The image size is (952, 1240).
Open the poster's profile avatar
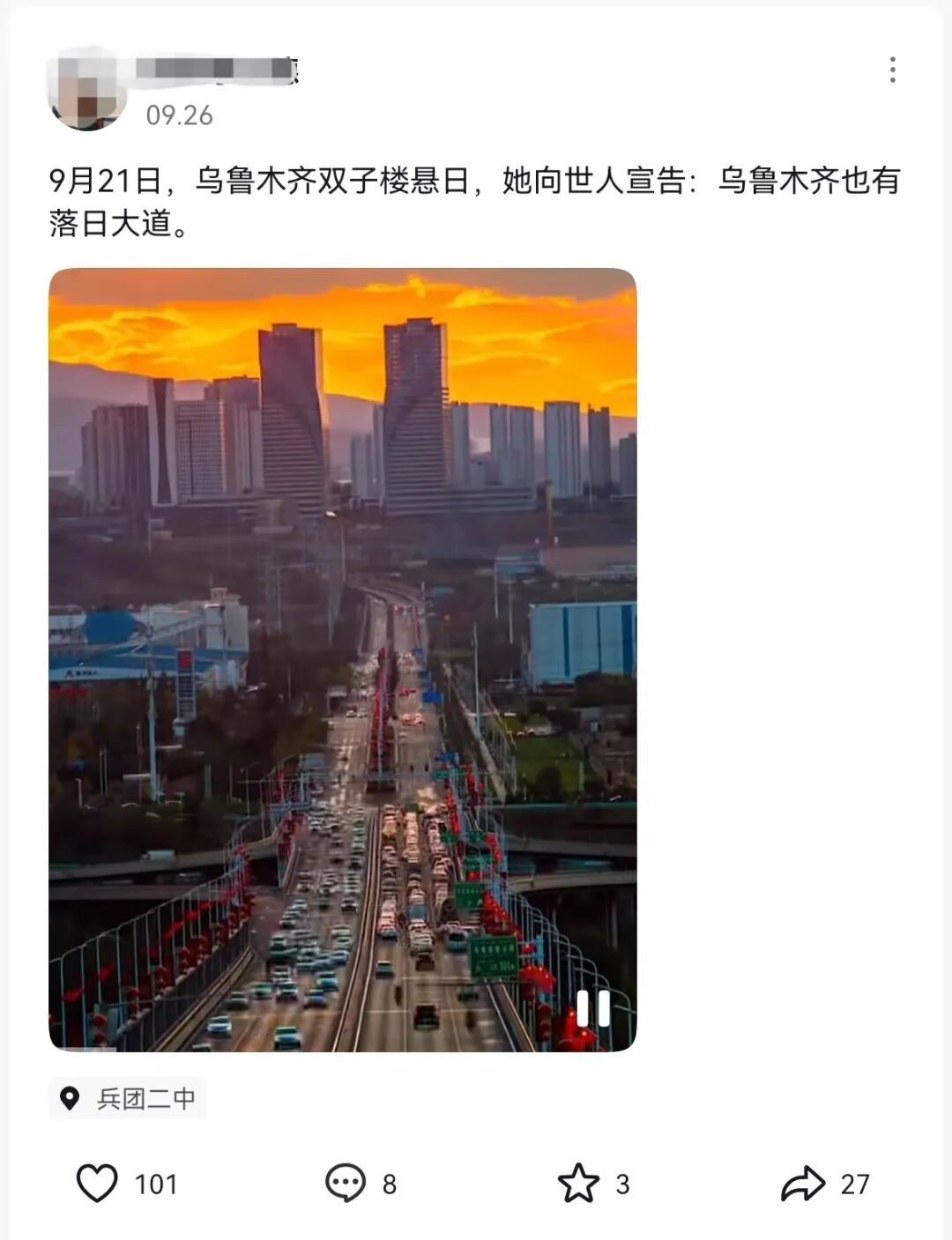[86, 89]
